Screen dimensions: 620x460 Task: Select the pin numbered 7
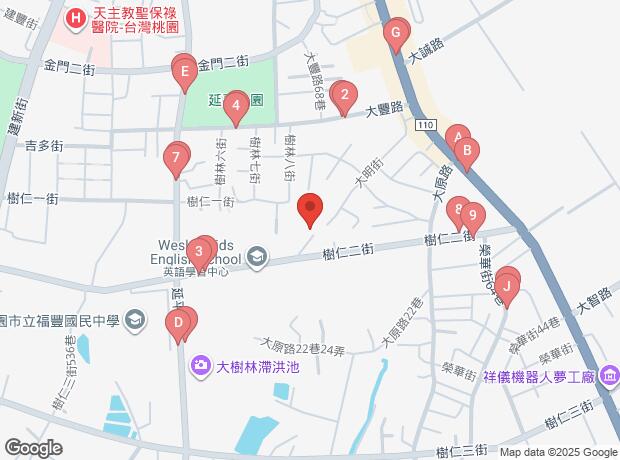176,158
